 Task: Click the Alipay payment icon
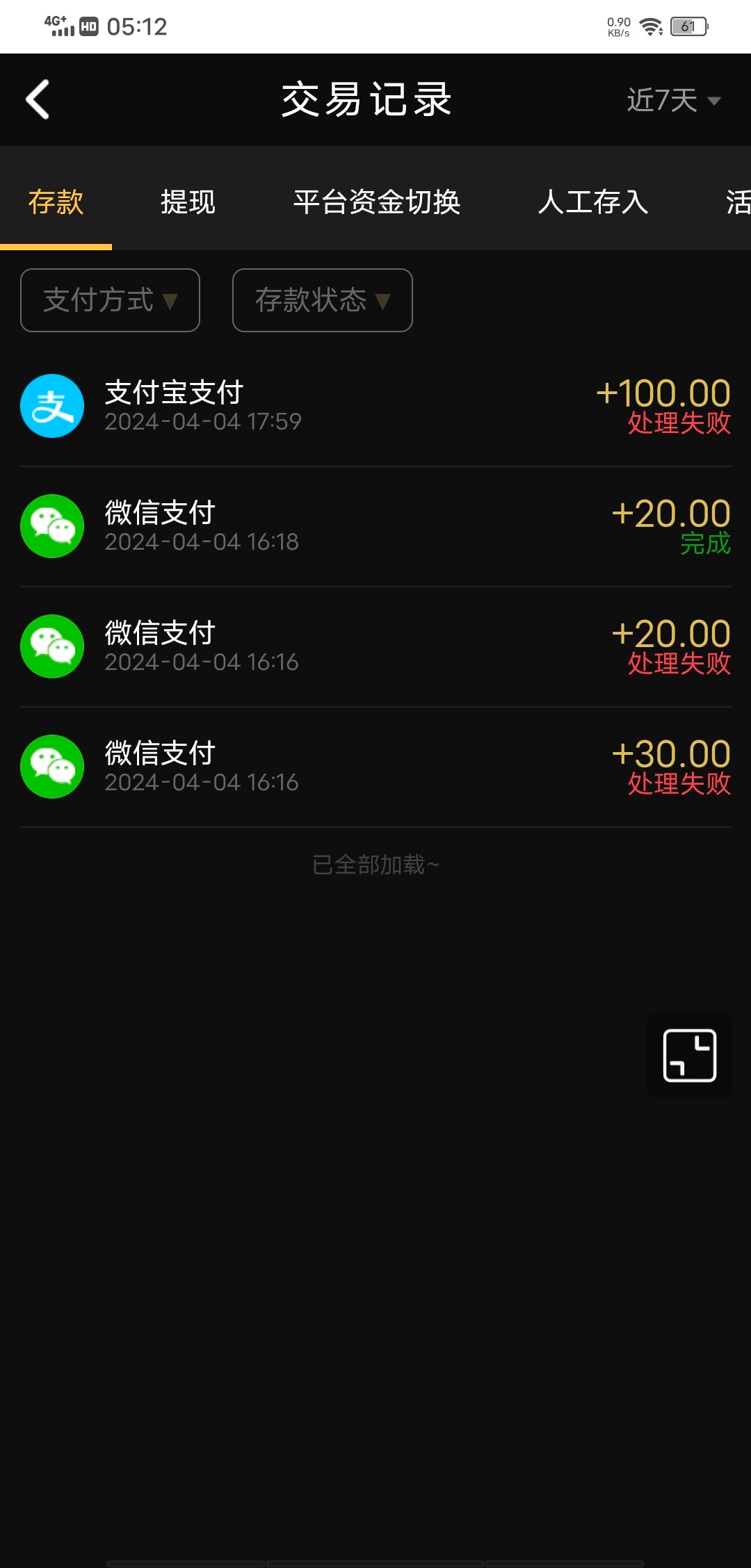coord(51,405)
